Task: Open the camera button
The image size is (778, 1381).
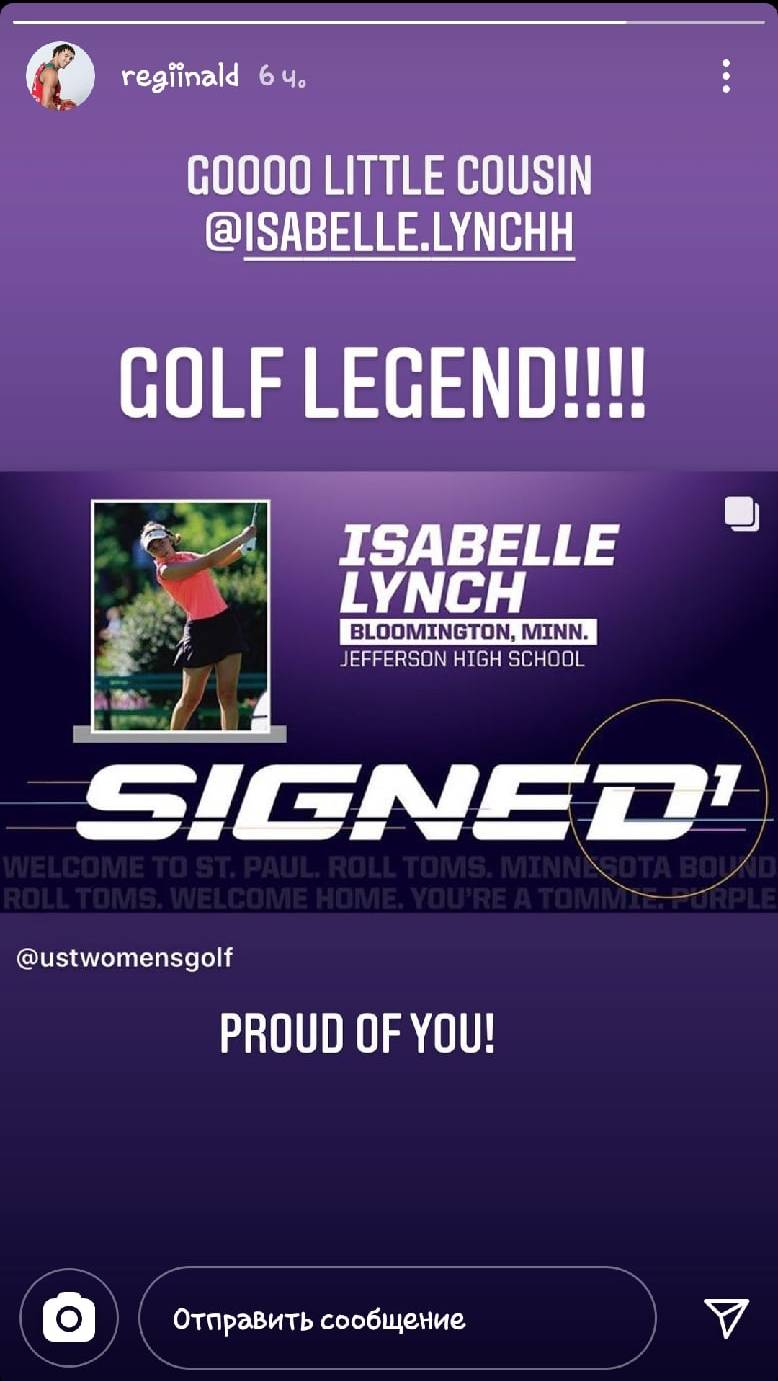Action: tap(69, 1318)
